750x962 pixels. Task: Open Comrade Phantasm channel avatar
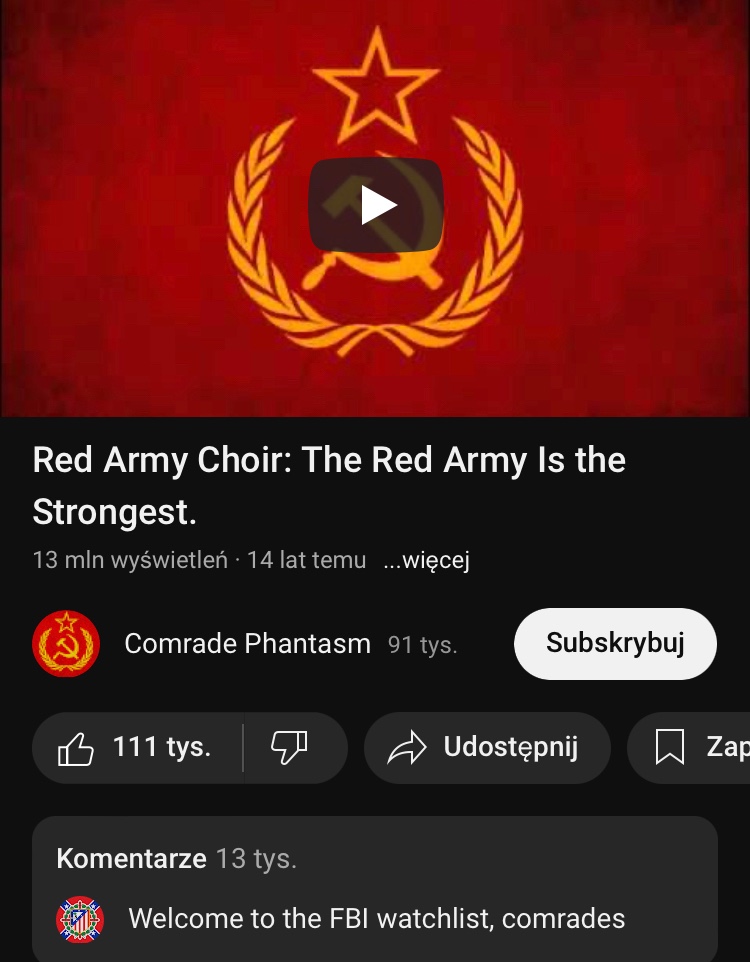(x=66, y=644)
